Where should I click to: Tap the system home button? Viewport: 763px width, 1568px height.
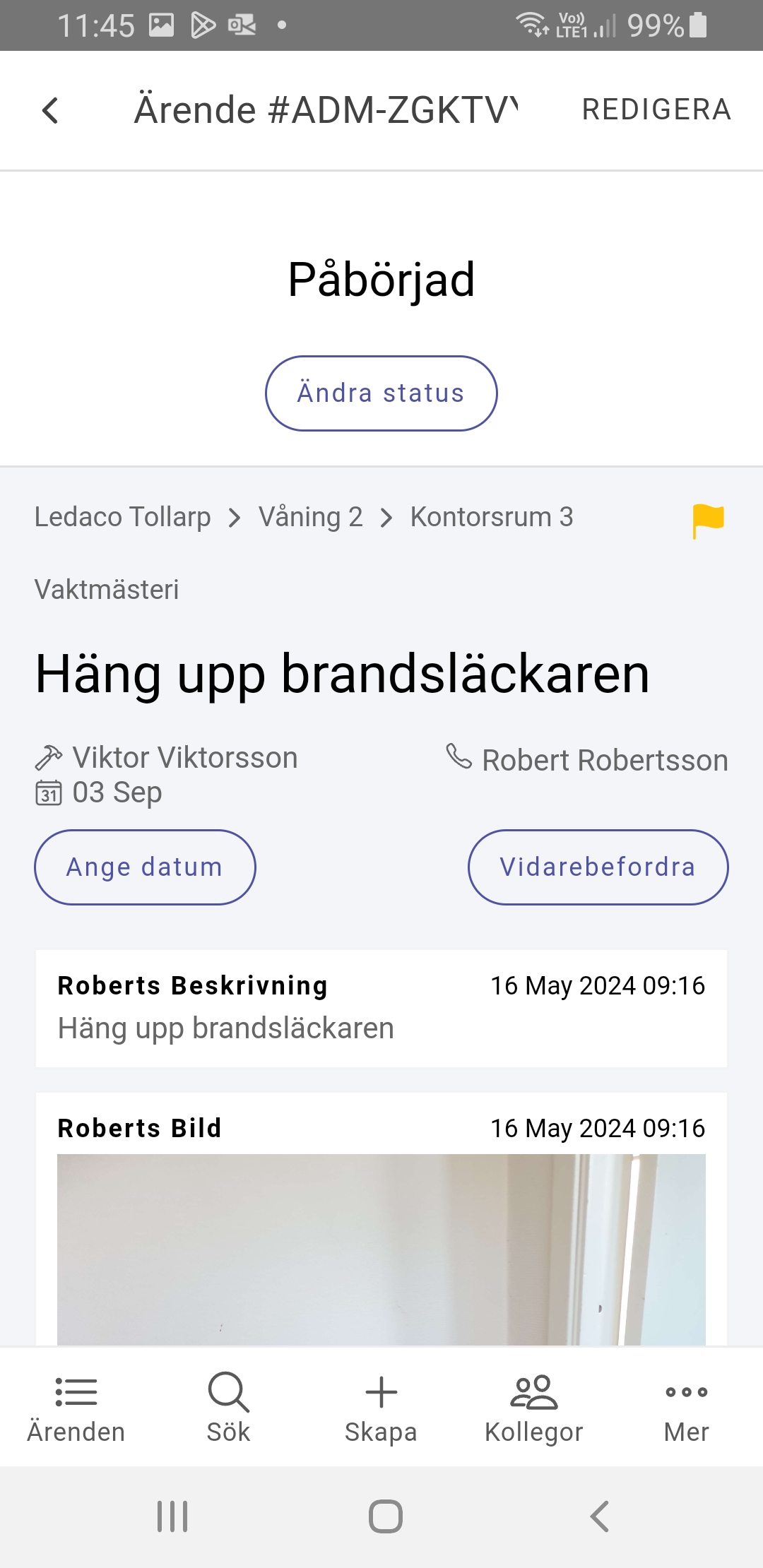click(x=385, y=1516)
